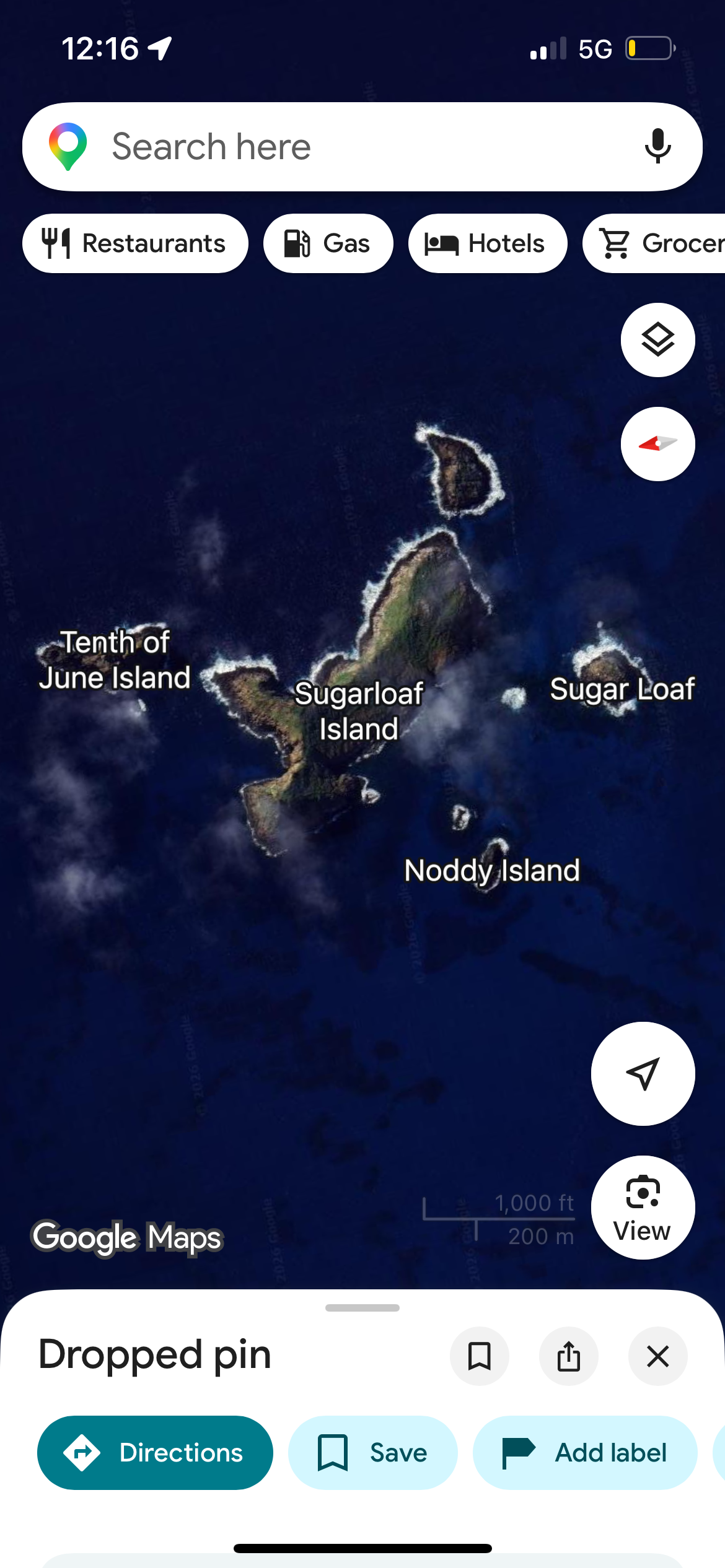Reset map orientation with the compass

tap(657, 444)
